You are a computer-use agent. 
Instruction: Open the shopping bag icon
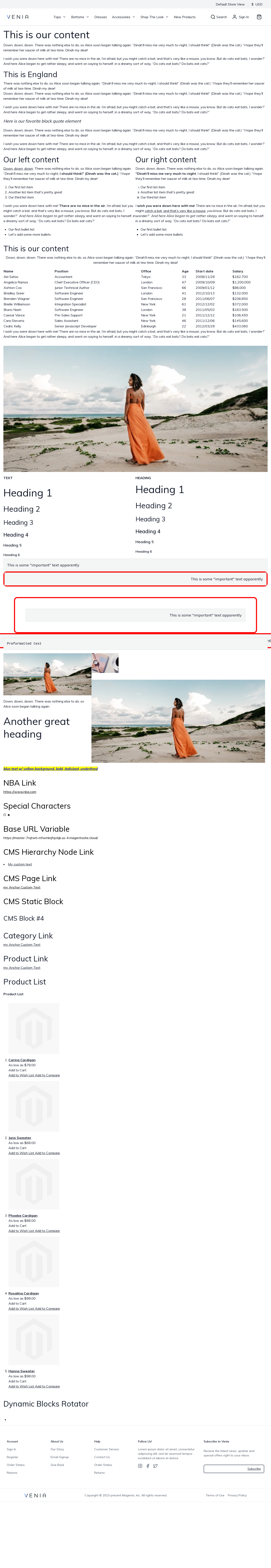click(x=259, y=17)
